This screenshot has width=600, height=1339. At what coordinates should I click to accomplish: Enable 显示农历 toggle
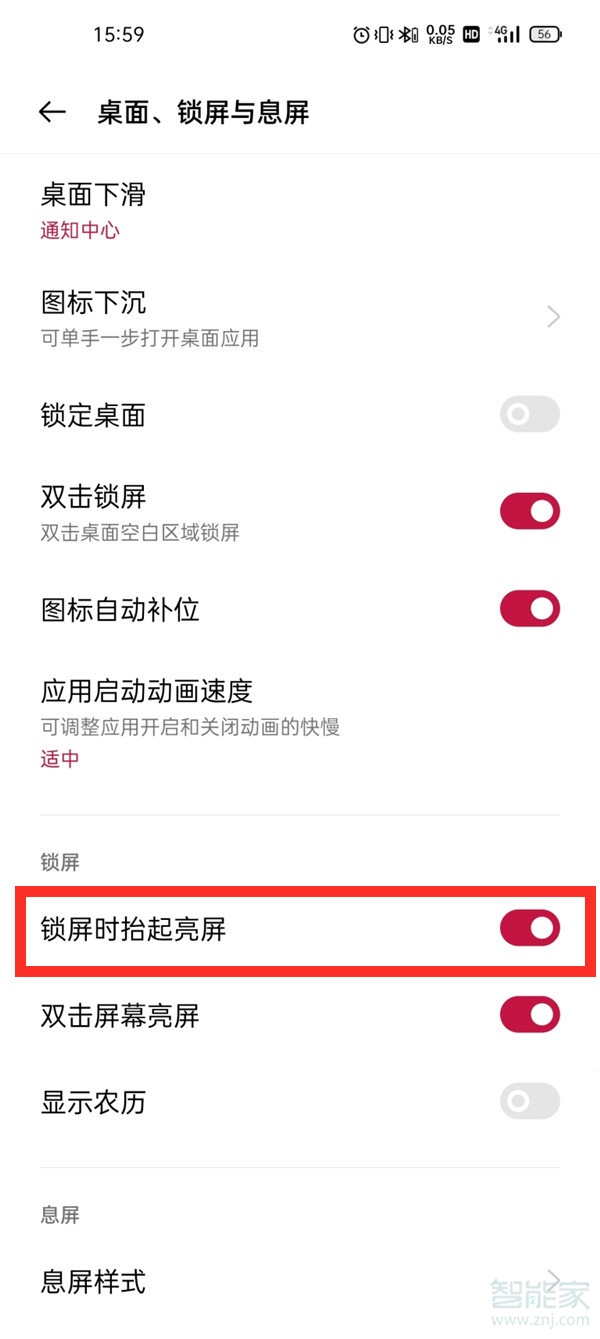tap(529, 1102)
